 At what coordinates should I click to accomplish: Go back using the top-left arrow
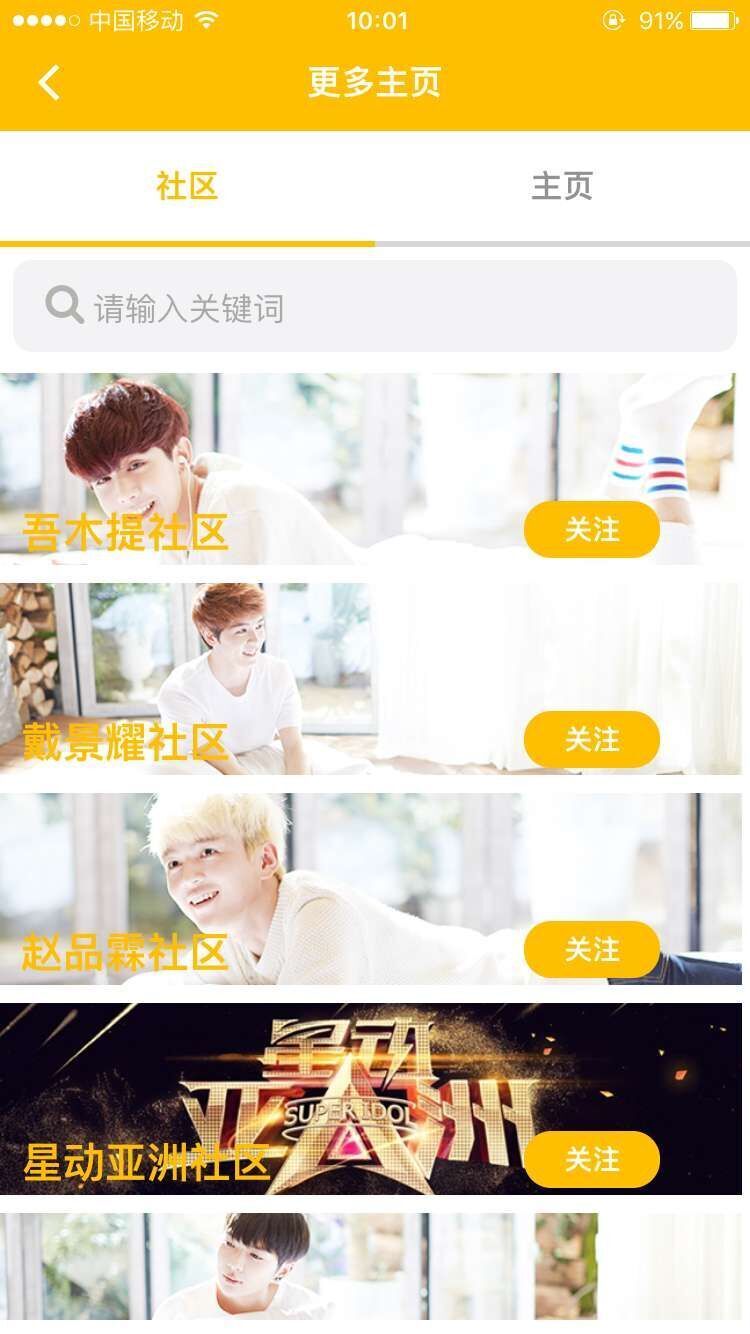[49, 82]
